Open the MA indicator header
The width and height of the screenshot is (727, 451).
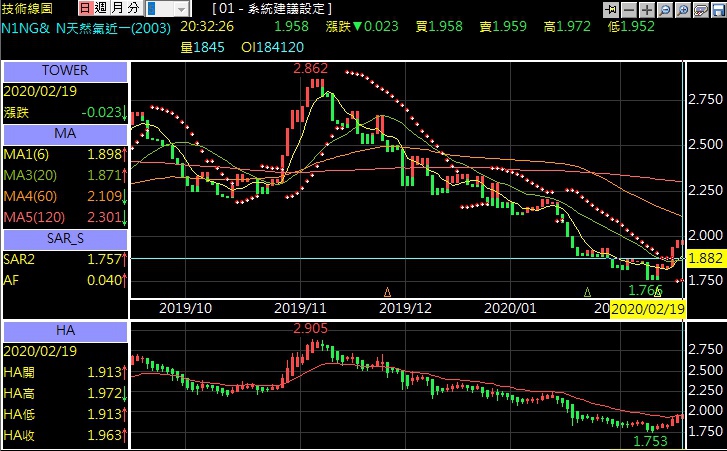65,133
